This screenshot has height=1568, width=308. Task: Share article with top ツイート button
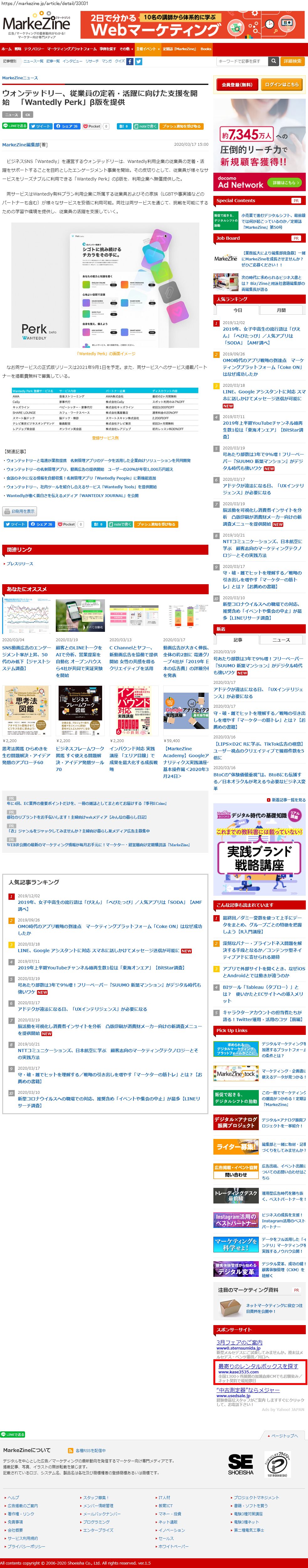click(x=41, y=126)
